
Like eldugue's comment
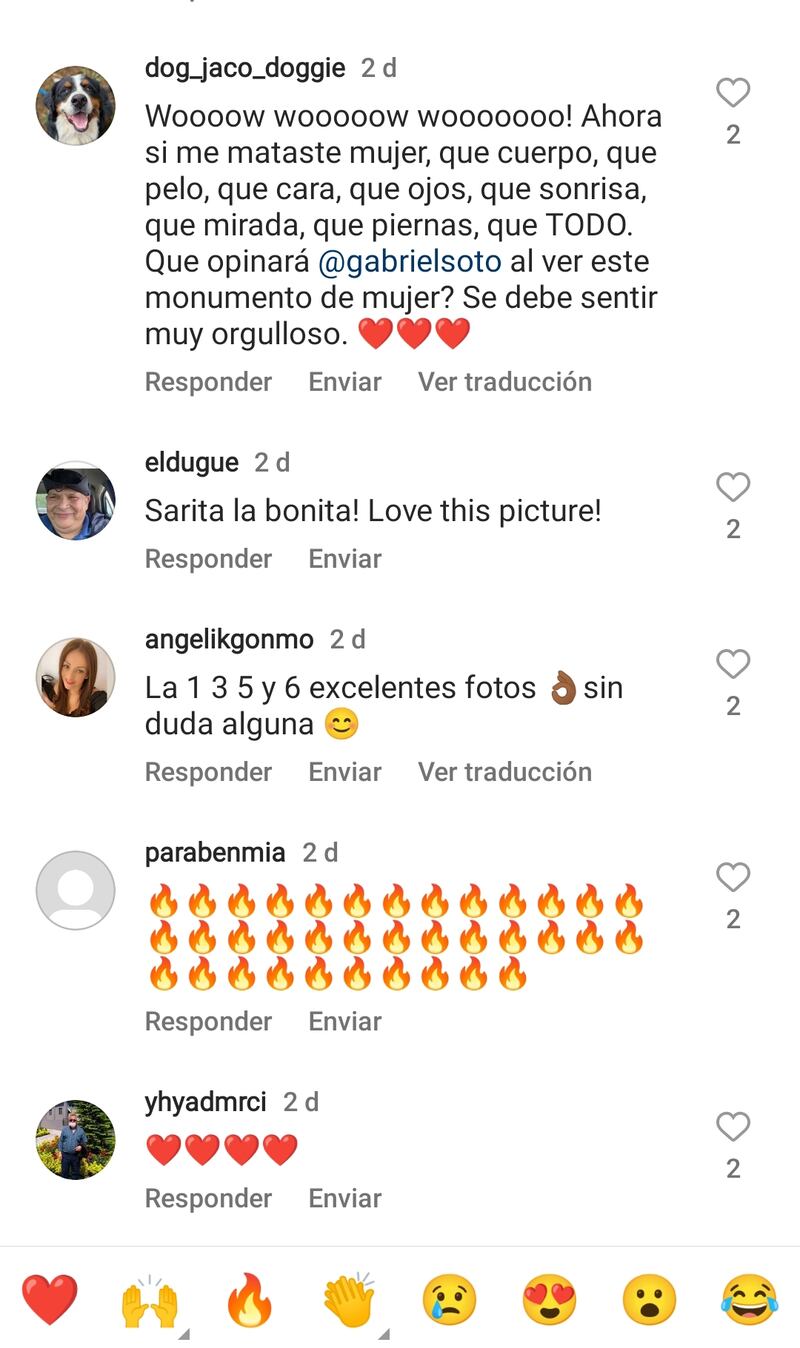click(x=733, y=488)
